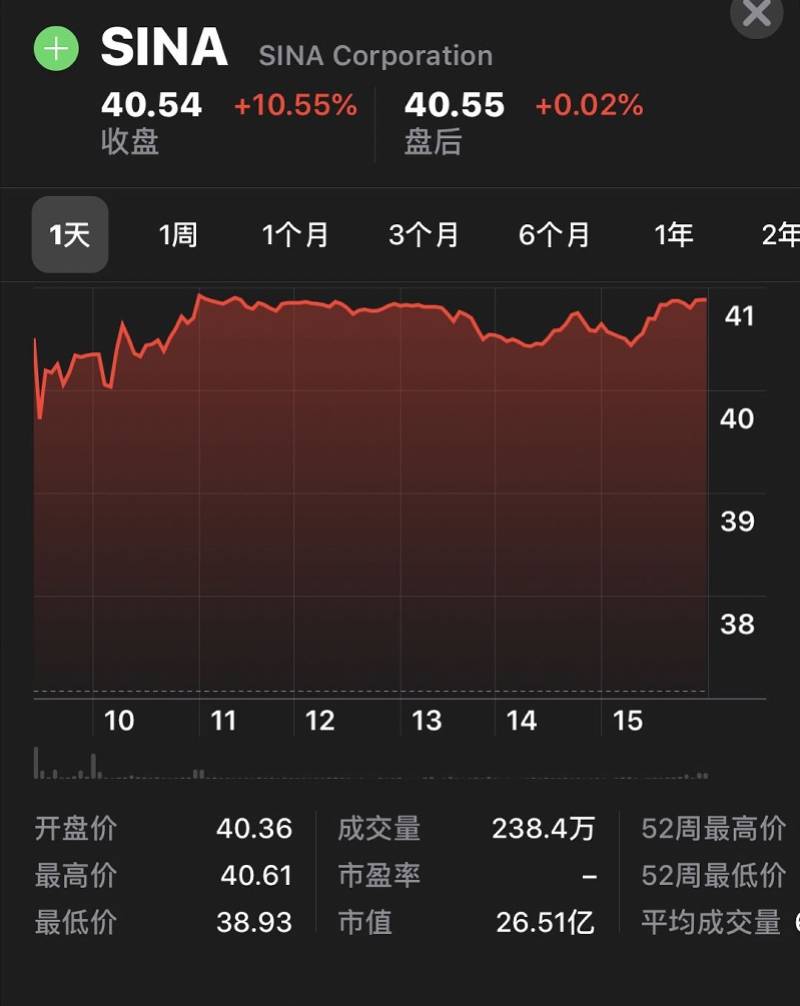The image size is (800, 1006).
Task: Tap the green add-to-watchlist plus icon
Action: pyautogui.click(x=56, y=47)
